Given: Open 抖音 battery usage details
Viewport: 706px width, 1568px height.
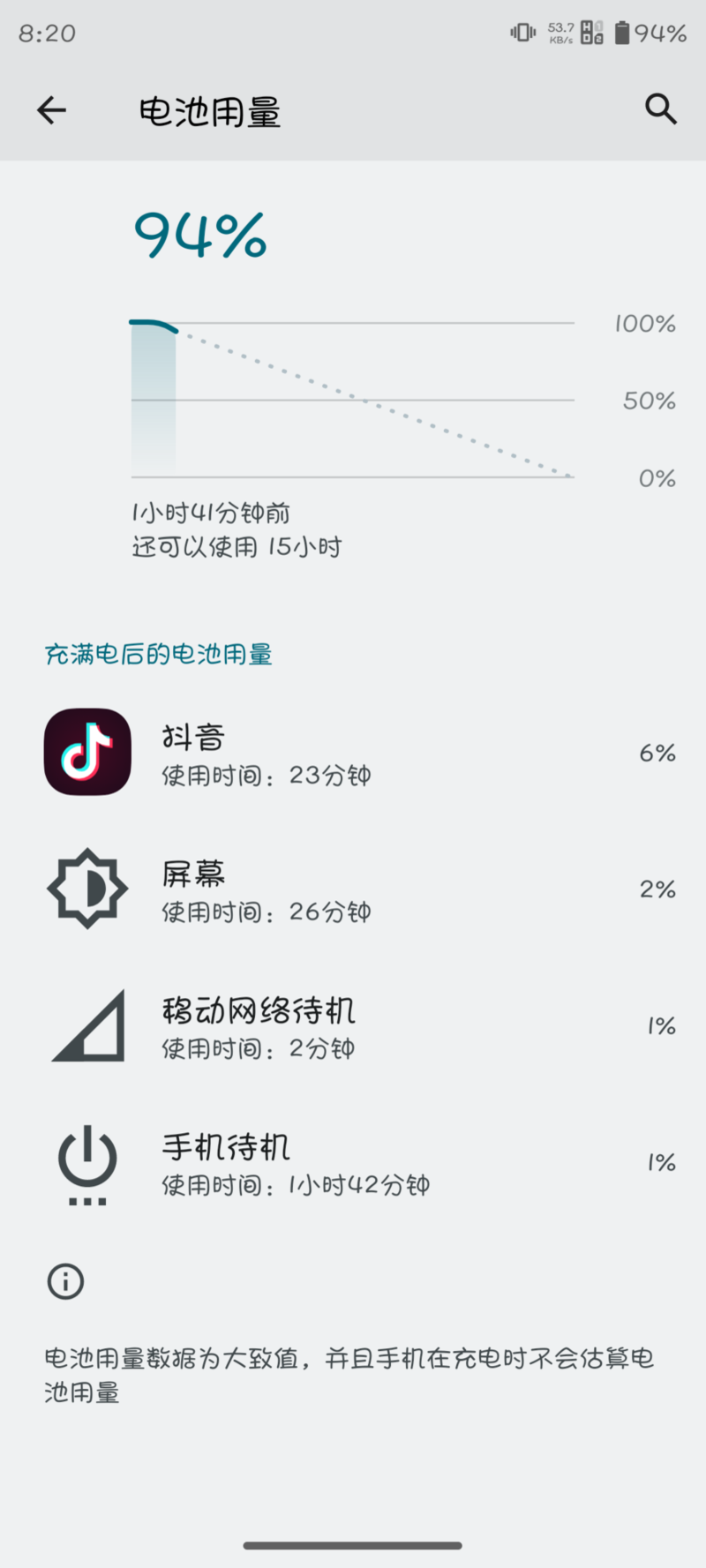Looking at the screenshot, I should click(353, 754).
